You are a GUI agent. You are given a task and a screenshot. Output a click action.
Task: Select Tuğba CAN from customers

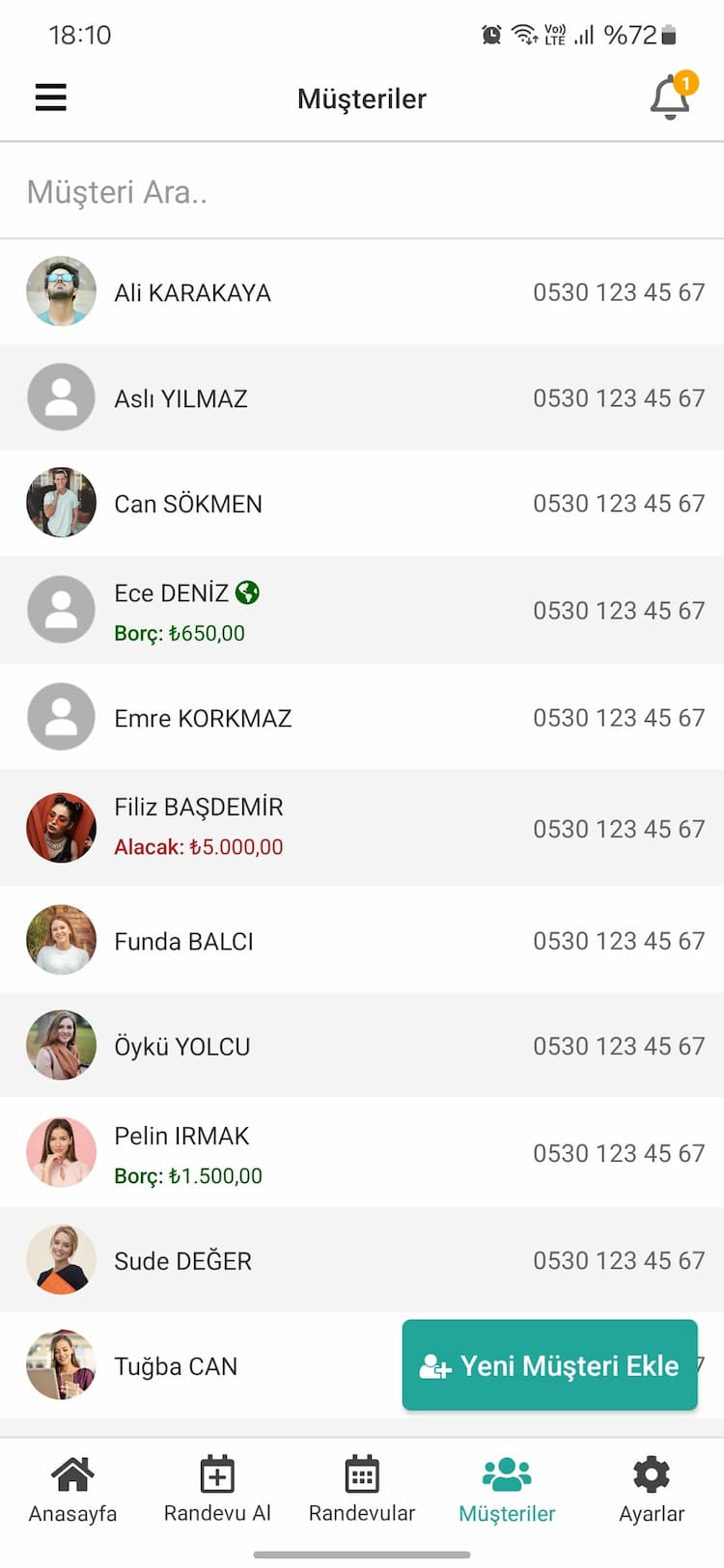(x=176, y=1366)
